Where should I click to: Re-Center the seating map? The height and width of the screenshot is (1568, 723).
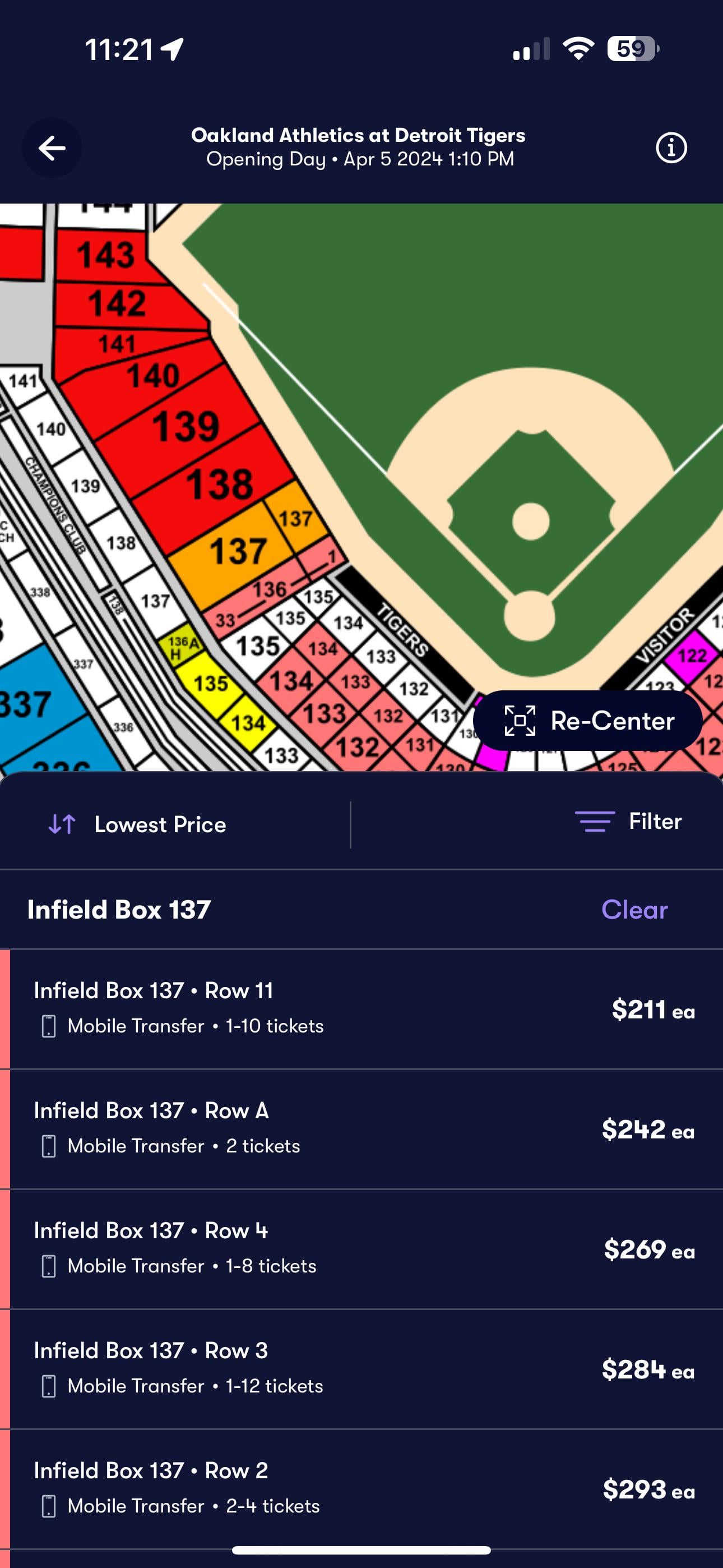[588, 721]
